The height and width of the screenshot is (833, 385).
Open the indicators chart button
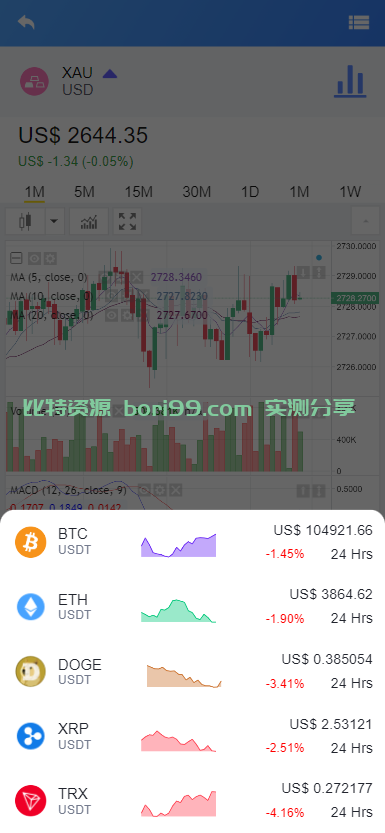(x=89, y=222)
